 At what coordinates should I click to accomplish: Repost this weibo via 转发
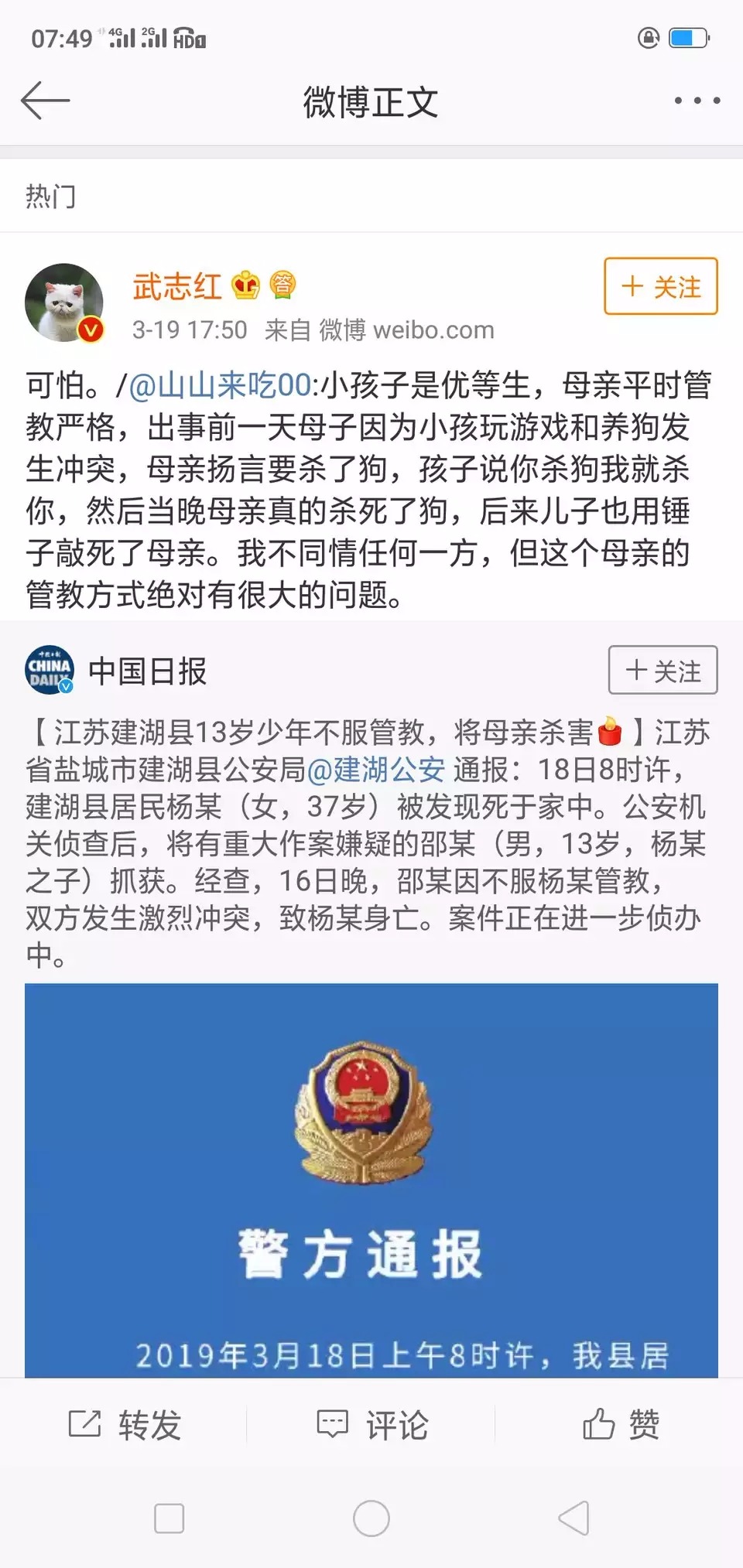tap(124, 1424)
